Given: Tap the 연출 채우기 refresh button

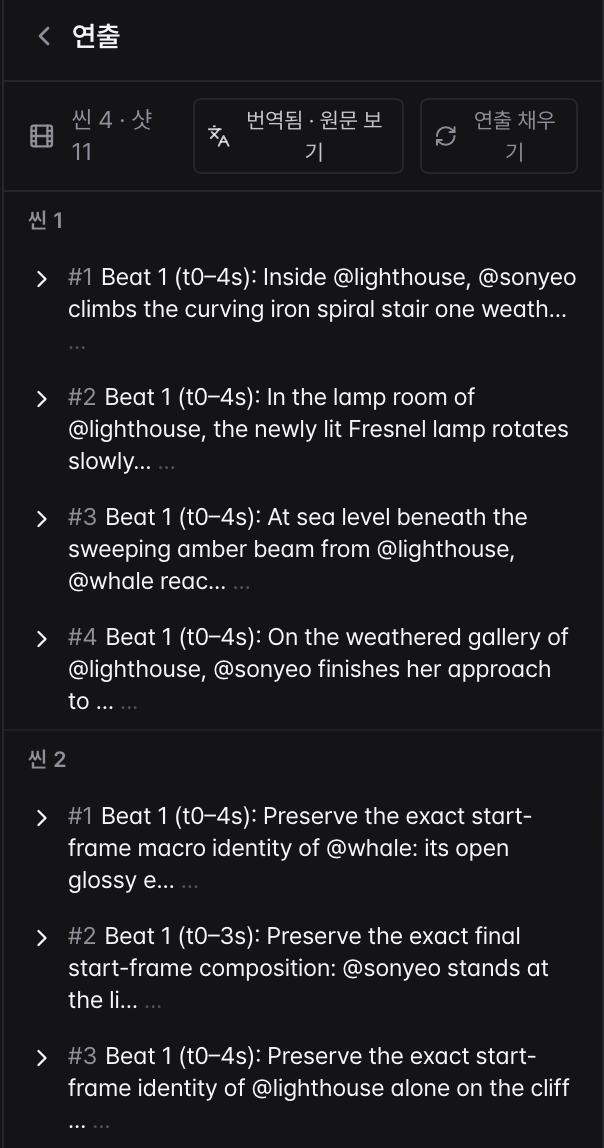Looking at the screenshot, I should click(499, 136).
